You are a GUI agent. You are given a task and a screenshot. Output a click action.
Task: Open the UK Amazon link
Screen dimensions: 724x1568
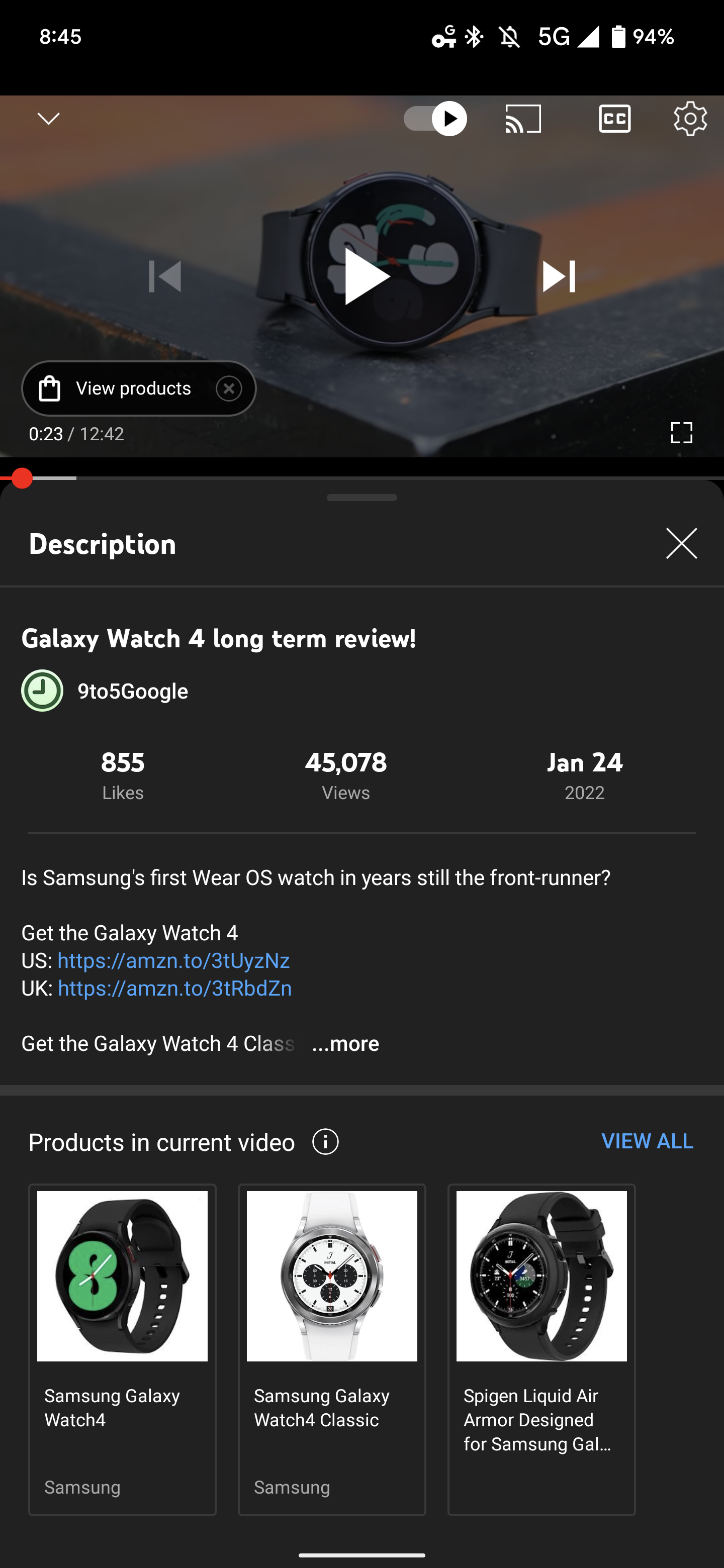coord(175,988)
